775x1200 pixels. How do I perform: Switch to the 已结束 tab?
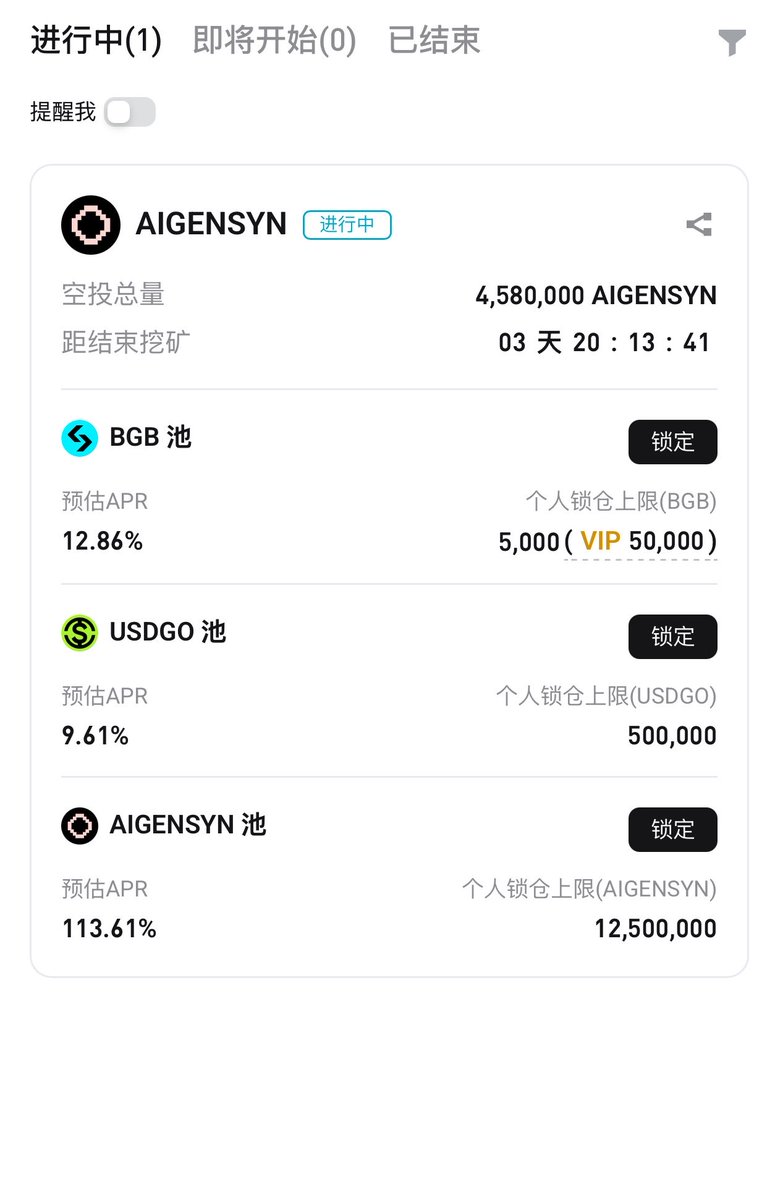click(x=434, y=40)
